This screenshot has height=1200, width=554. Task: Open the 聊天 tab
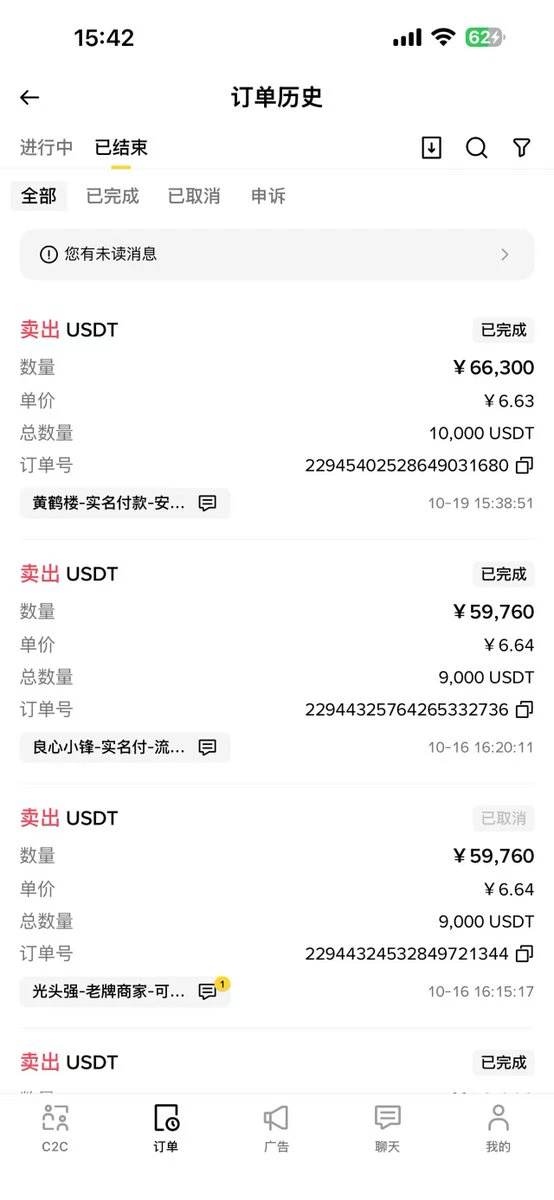coord(387,1130)
